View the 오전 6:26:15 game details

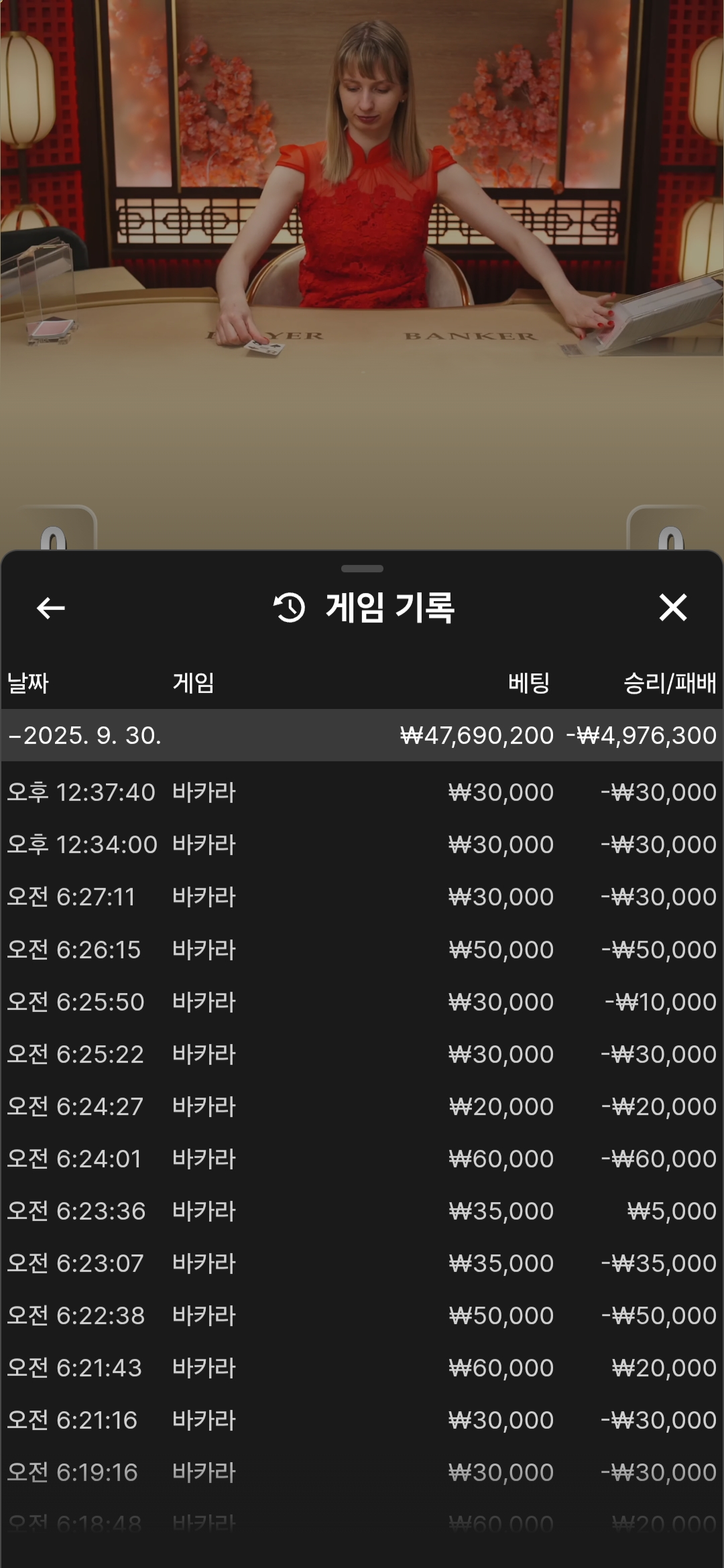[362, 950]
